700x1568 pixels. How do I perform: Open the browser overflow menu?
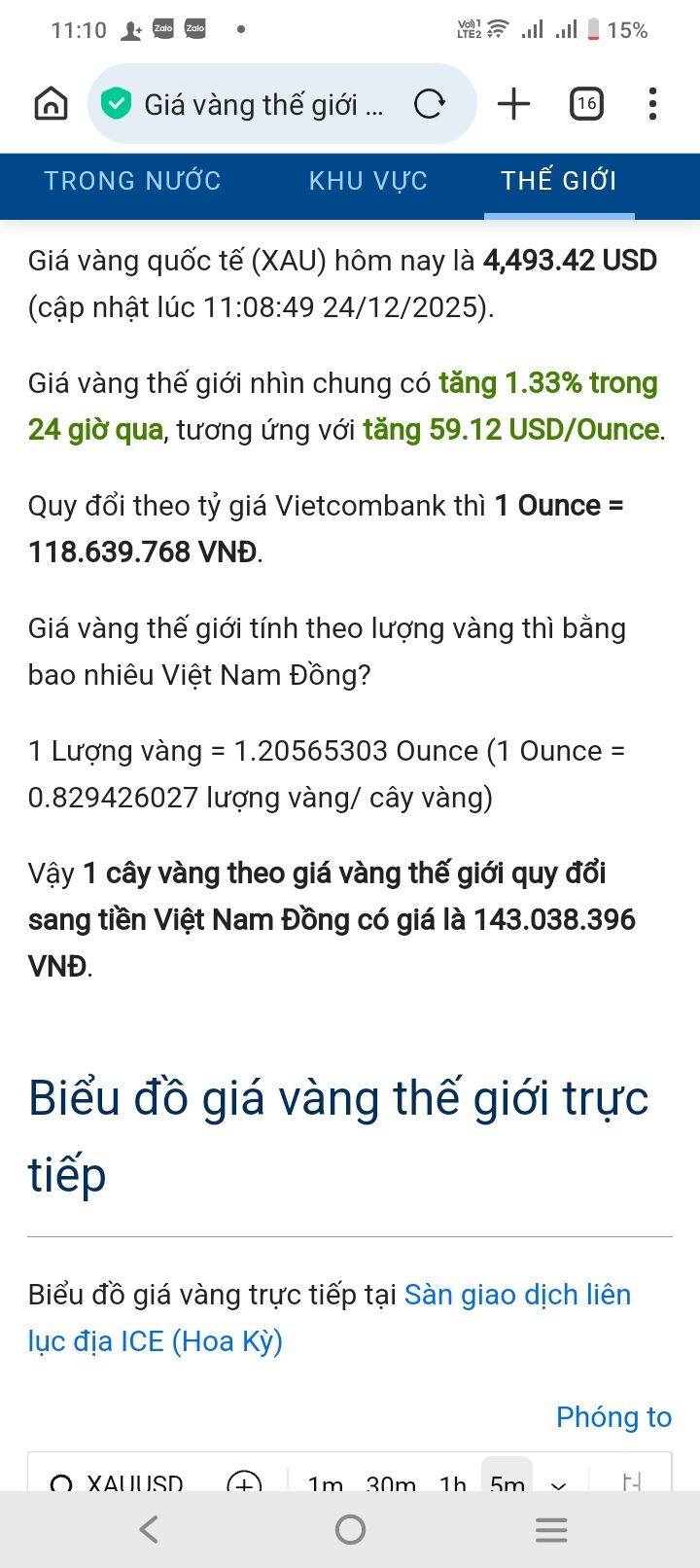pos(652,103)
